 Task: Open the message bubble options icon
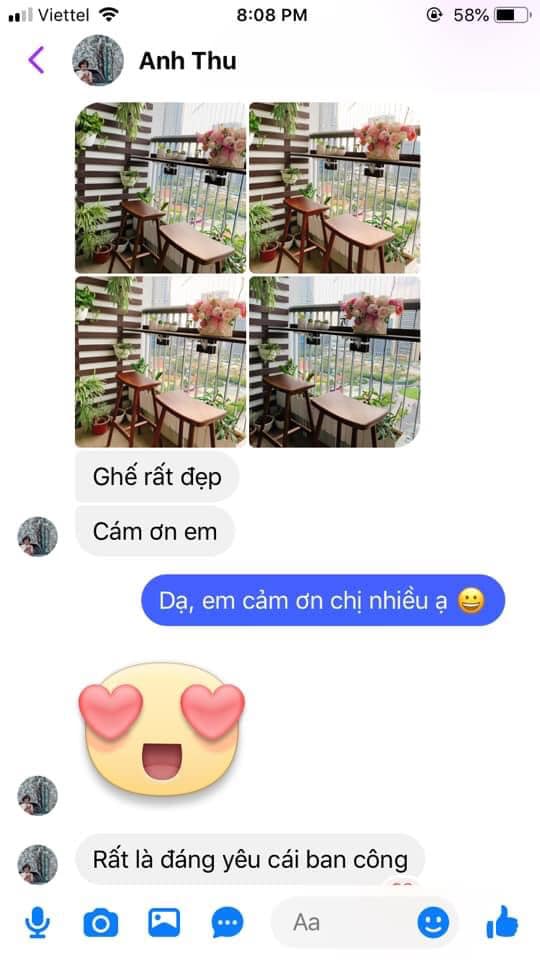(228, 923)
